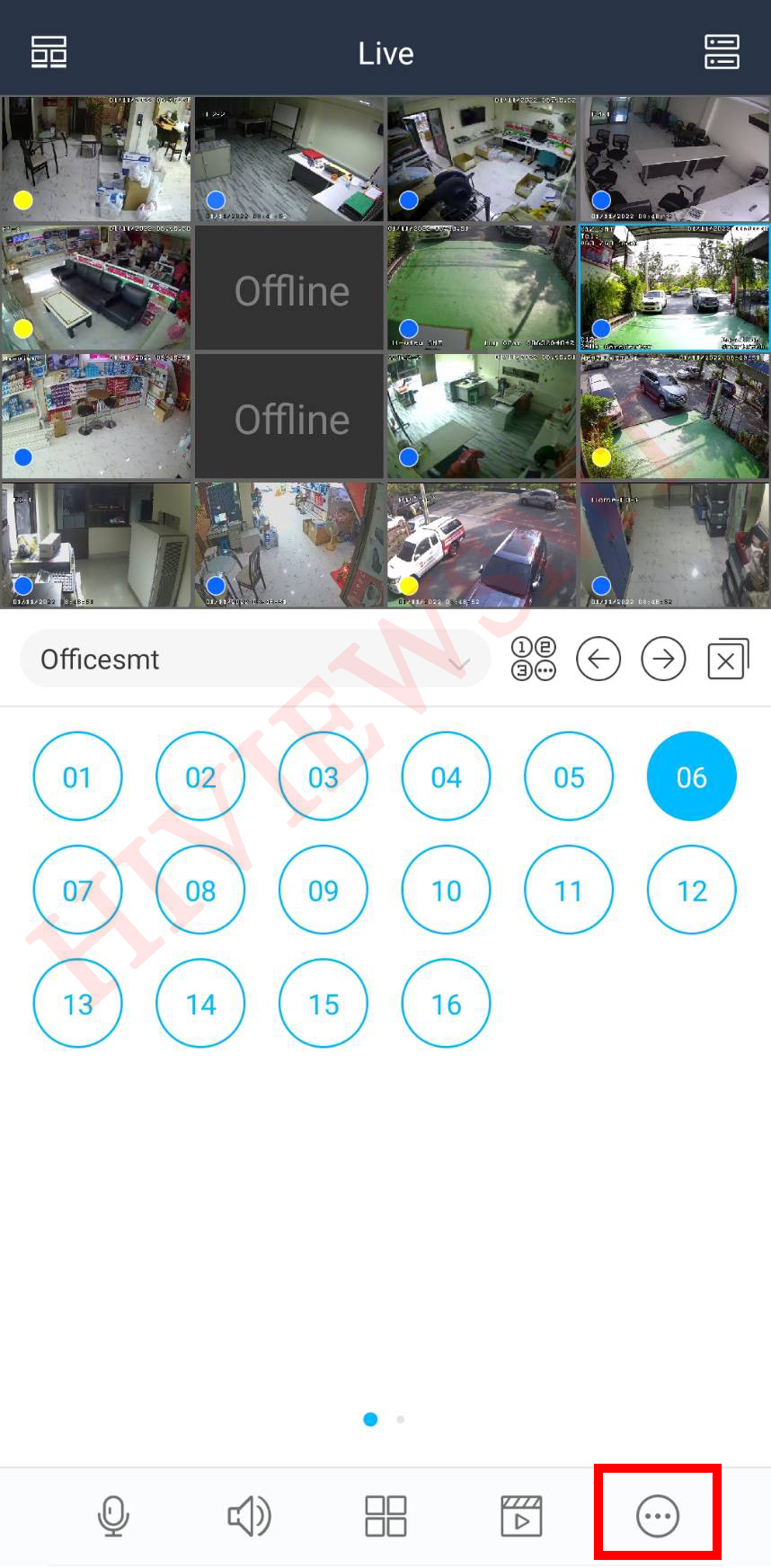The width and height of the screenshot is (771, 1568).
Task: Select channel 09
Action: click(323, 890)
